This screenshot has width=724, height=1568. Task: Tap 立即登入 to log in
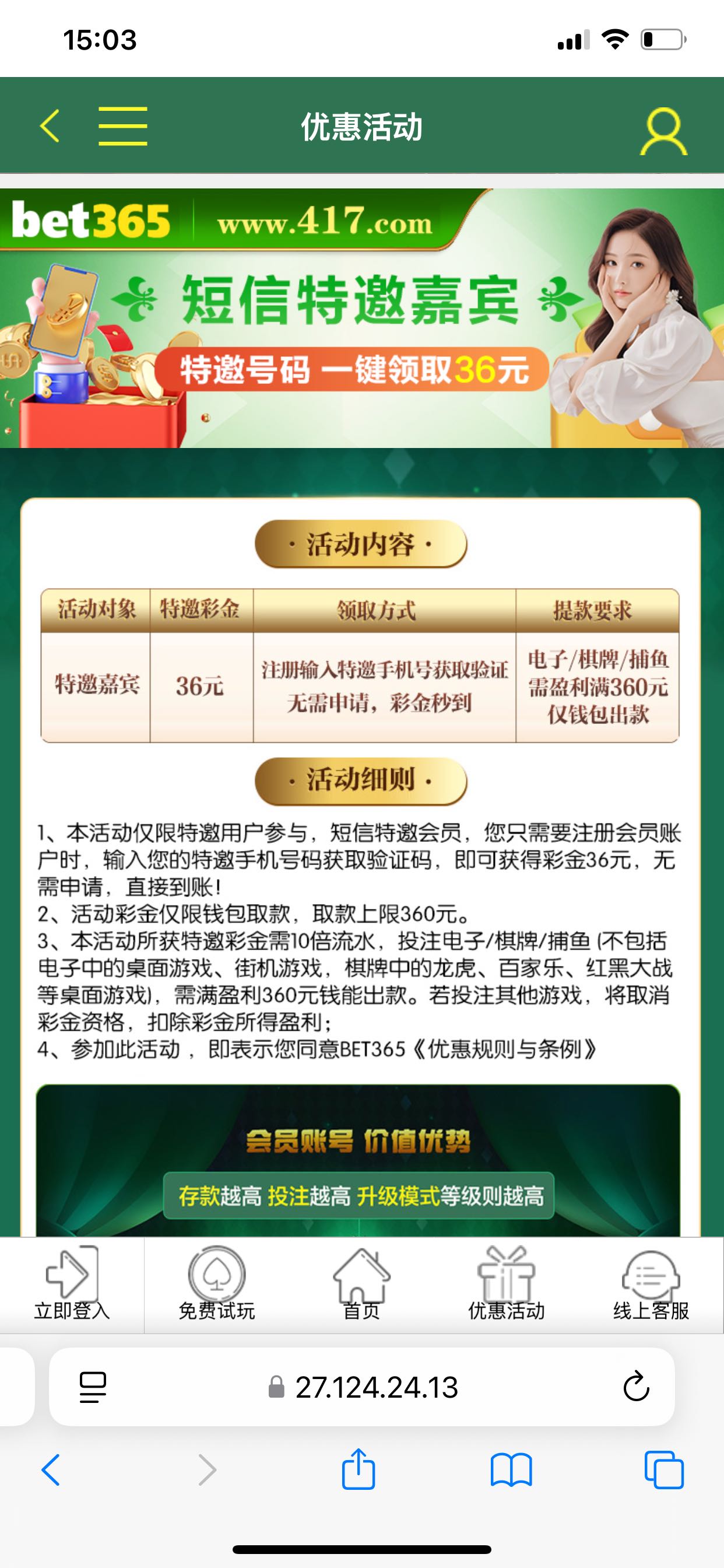coord(72,1284)
